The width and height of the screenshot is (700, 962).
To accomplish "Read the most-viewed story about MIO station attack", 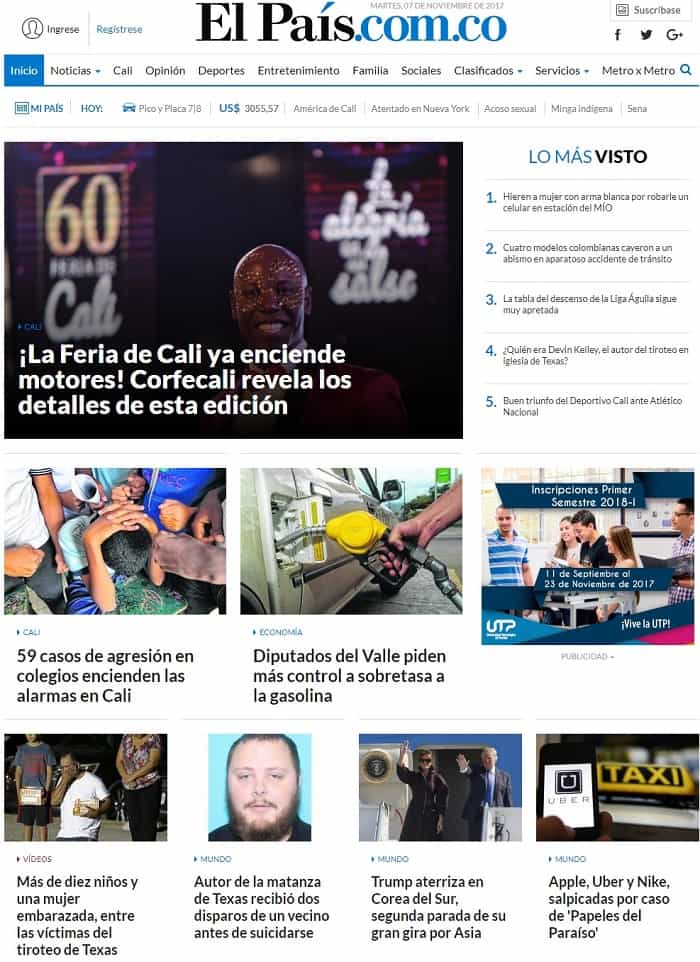I will point(595,202).
